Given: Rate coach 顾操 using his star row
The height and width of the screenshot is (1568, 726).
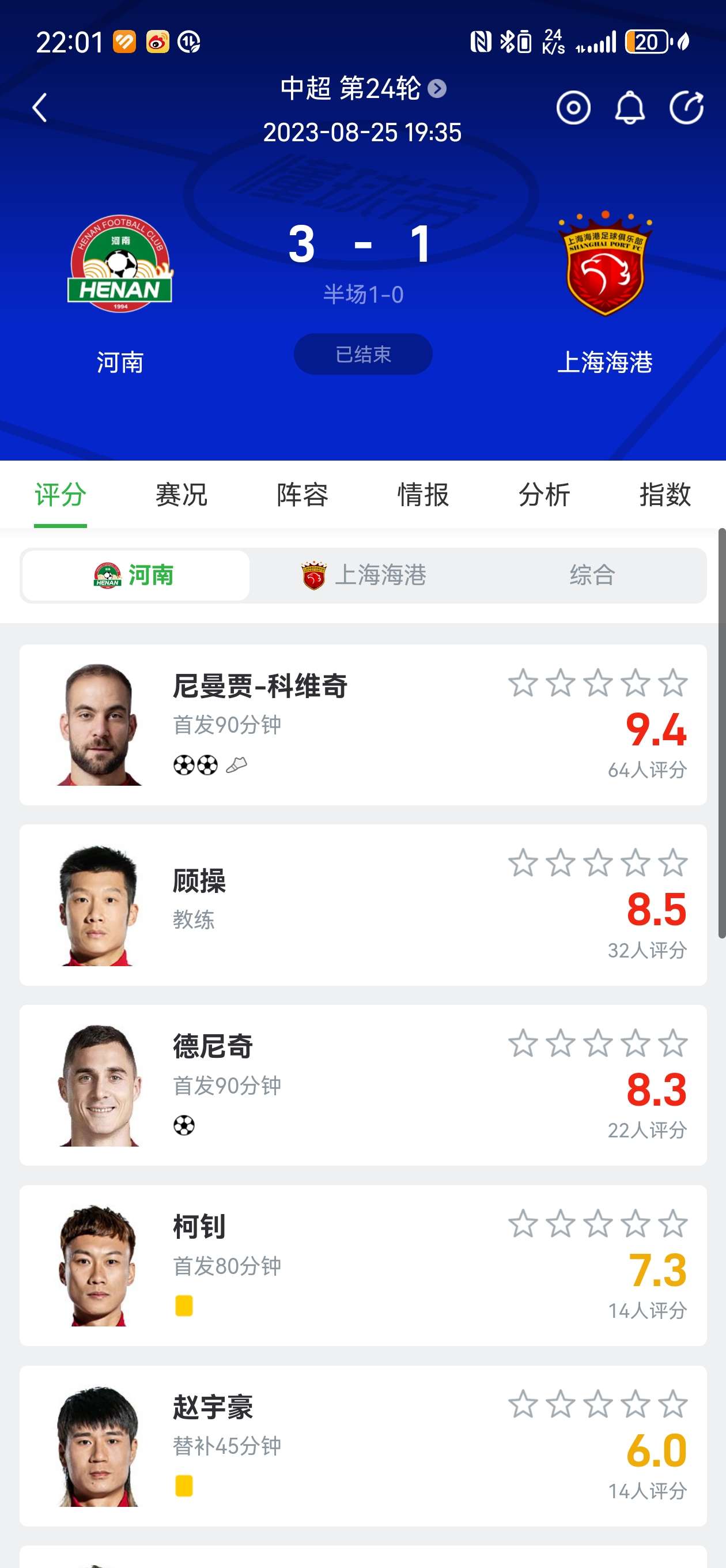Looking at the screenshot, I should pyautogui.click(x=598, y=863).
